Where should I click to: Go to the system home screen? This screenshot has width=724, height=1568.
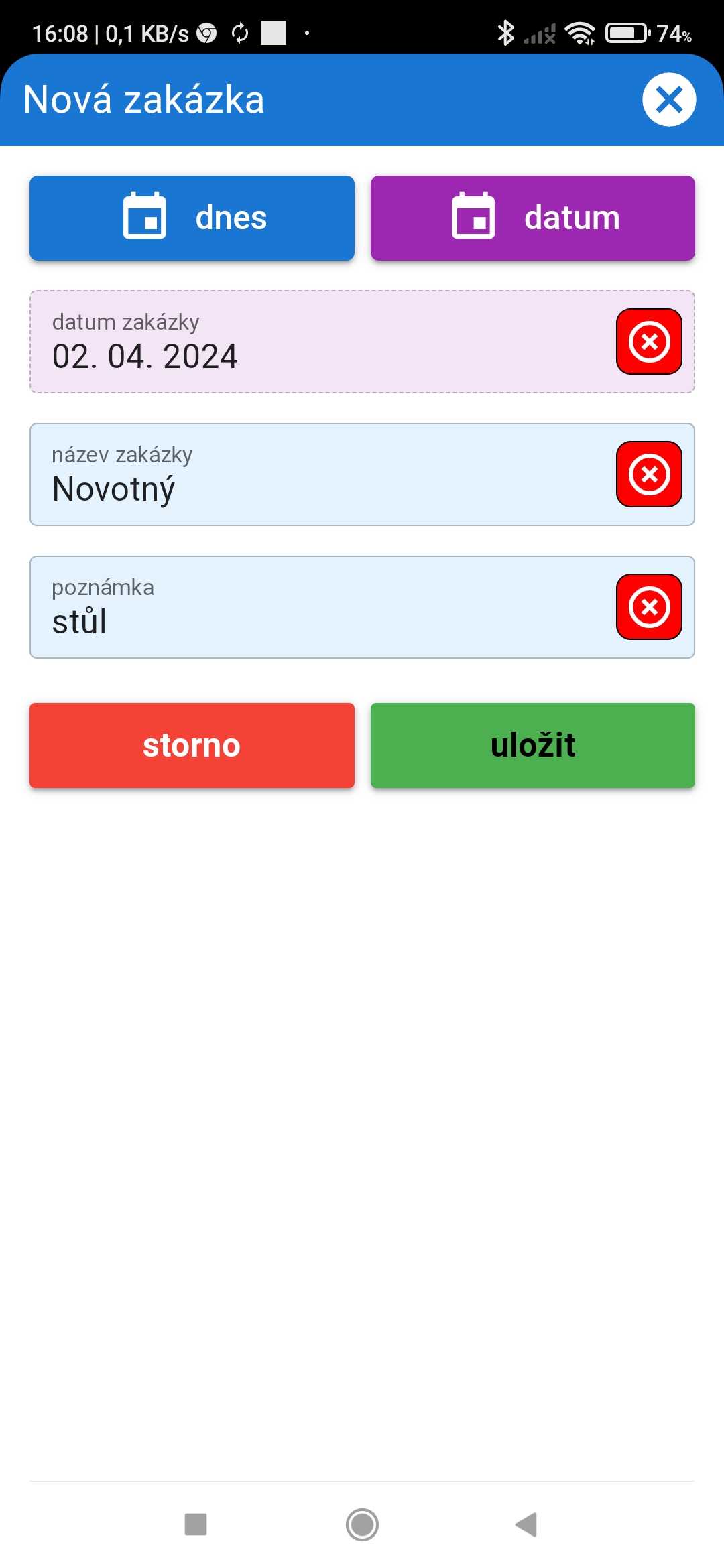pos(362,1524)
